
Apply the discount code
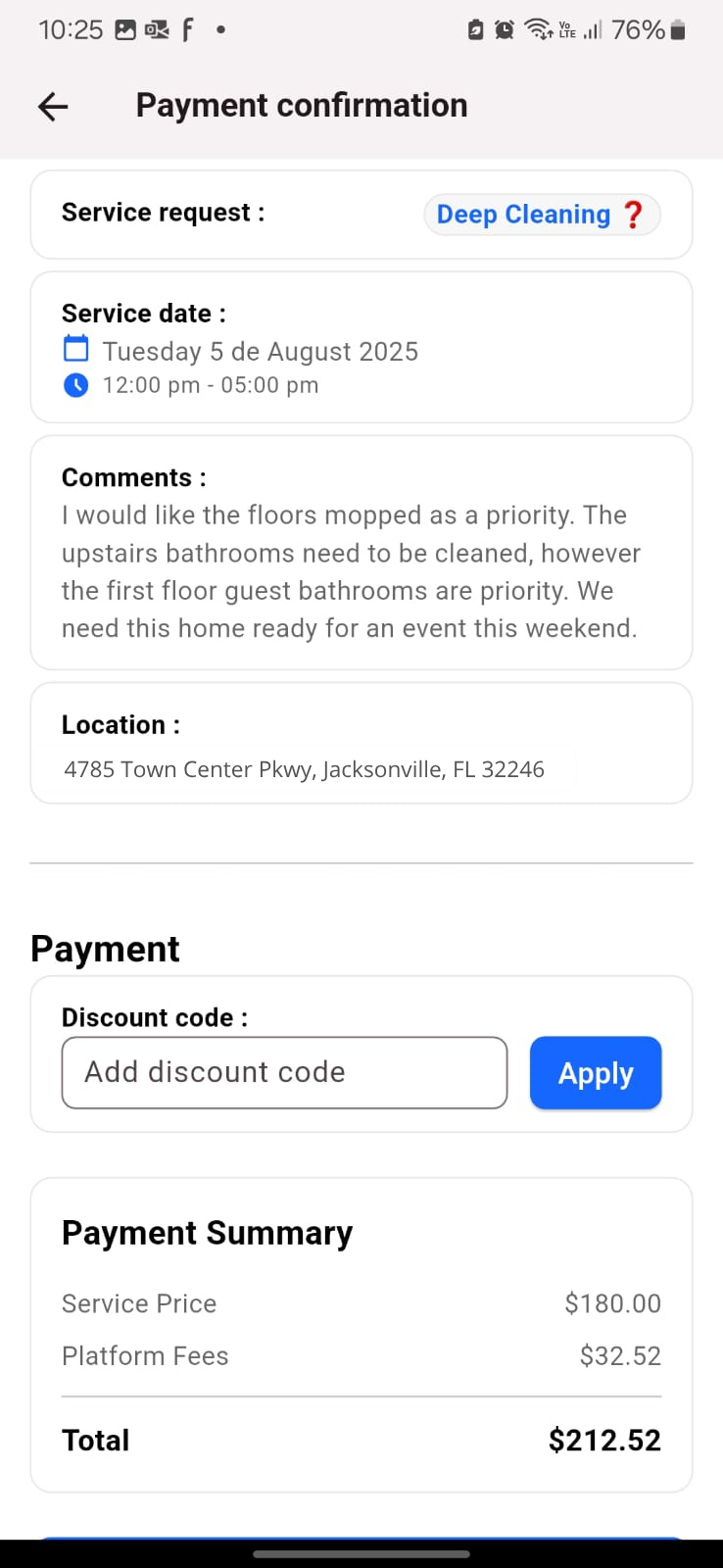point(596,1073)
